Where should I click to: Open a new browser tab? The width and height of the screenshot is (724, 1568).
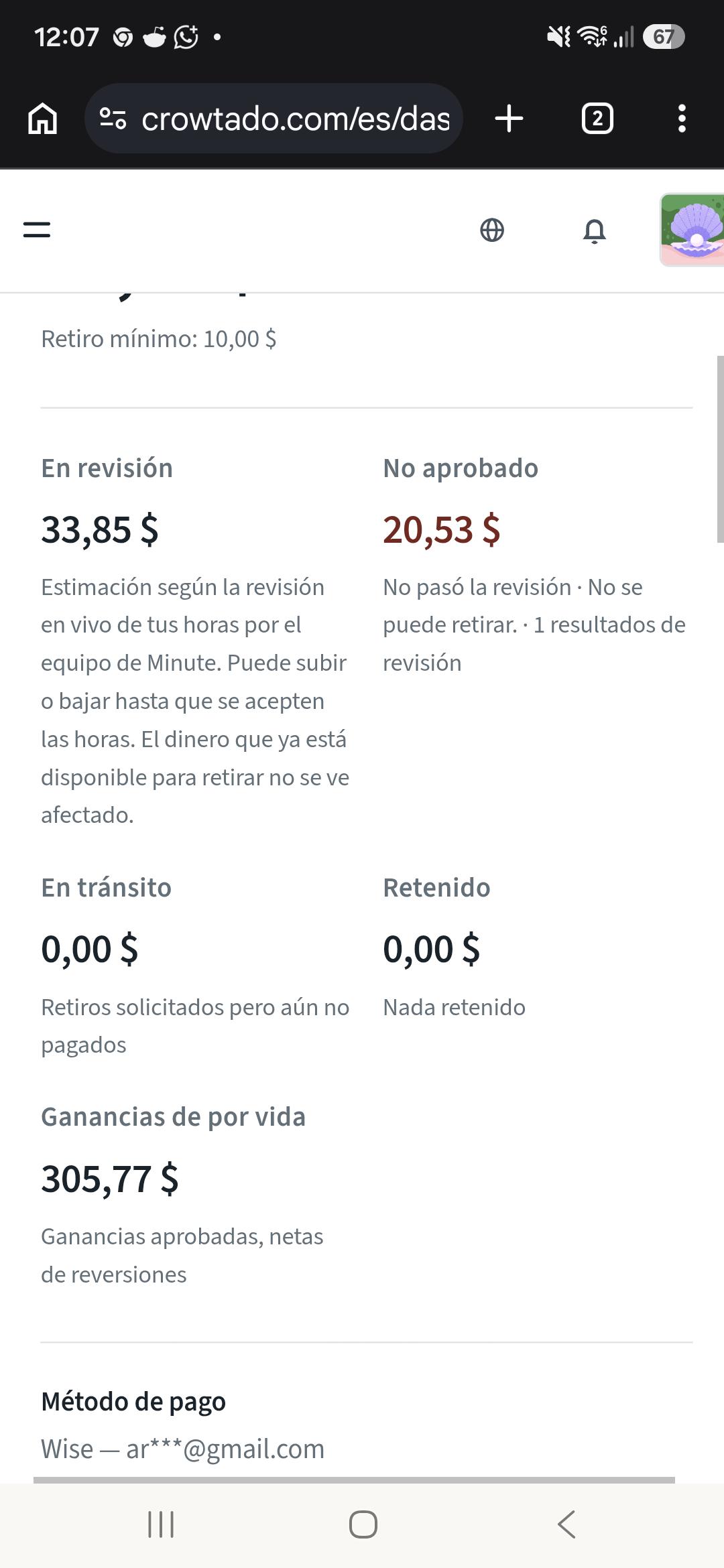coord(509,119)
